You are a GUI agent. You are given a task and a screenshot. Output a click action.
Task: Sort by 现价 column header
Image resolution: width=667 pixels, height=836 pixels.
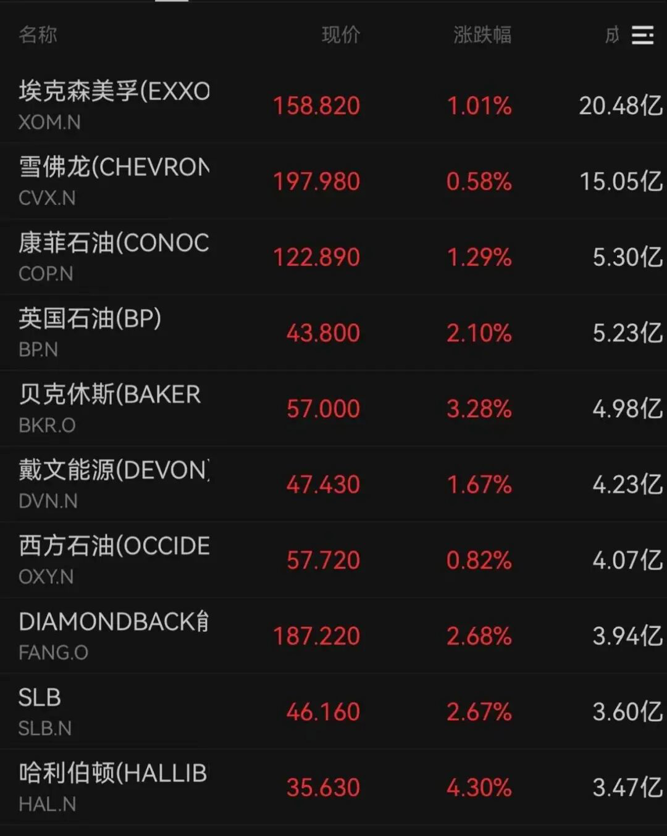coord(340,35)
